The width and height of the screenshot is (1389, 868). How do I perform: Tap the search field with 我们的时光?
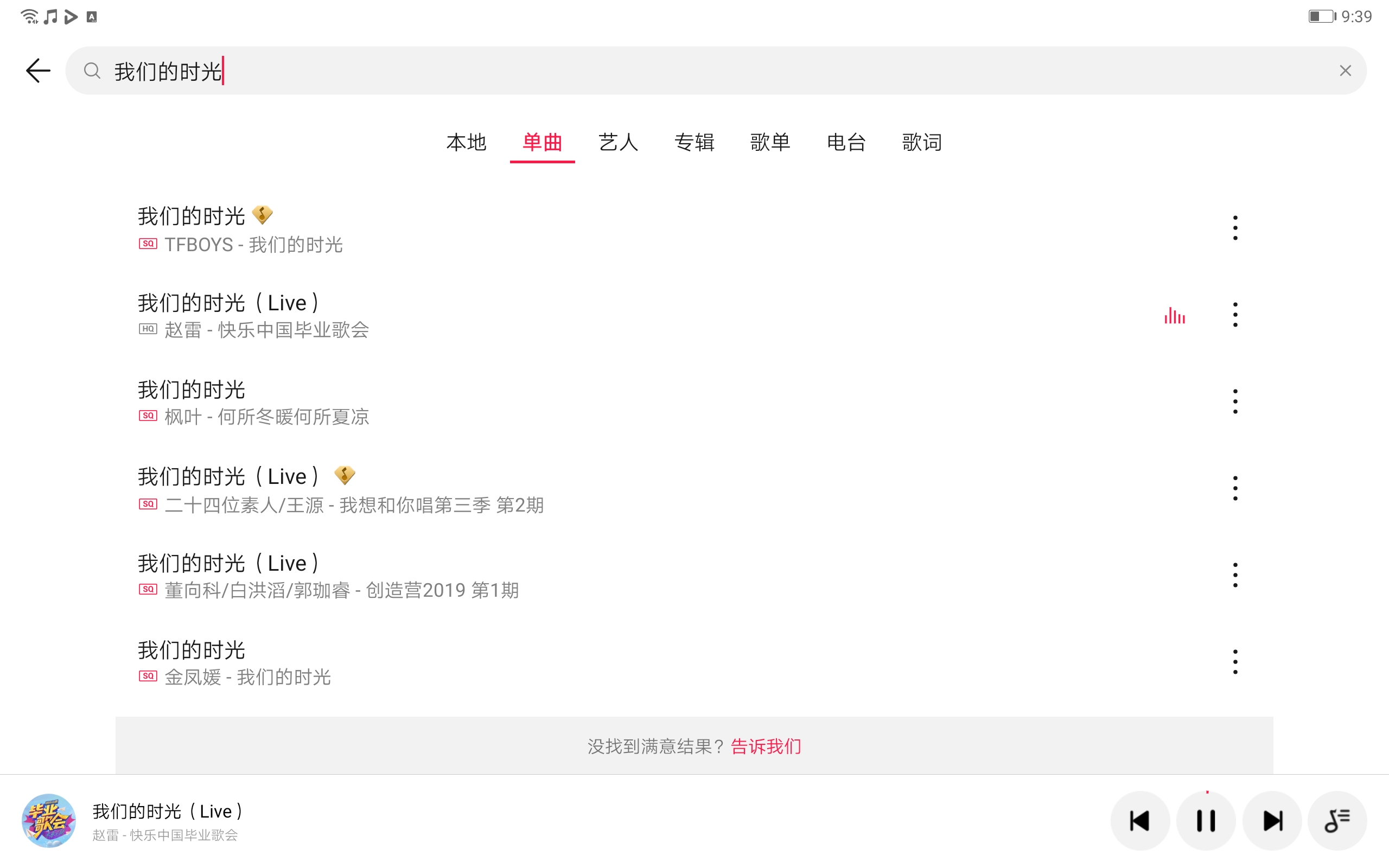click(x=689, y=71)
